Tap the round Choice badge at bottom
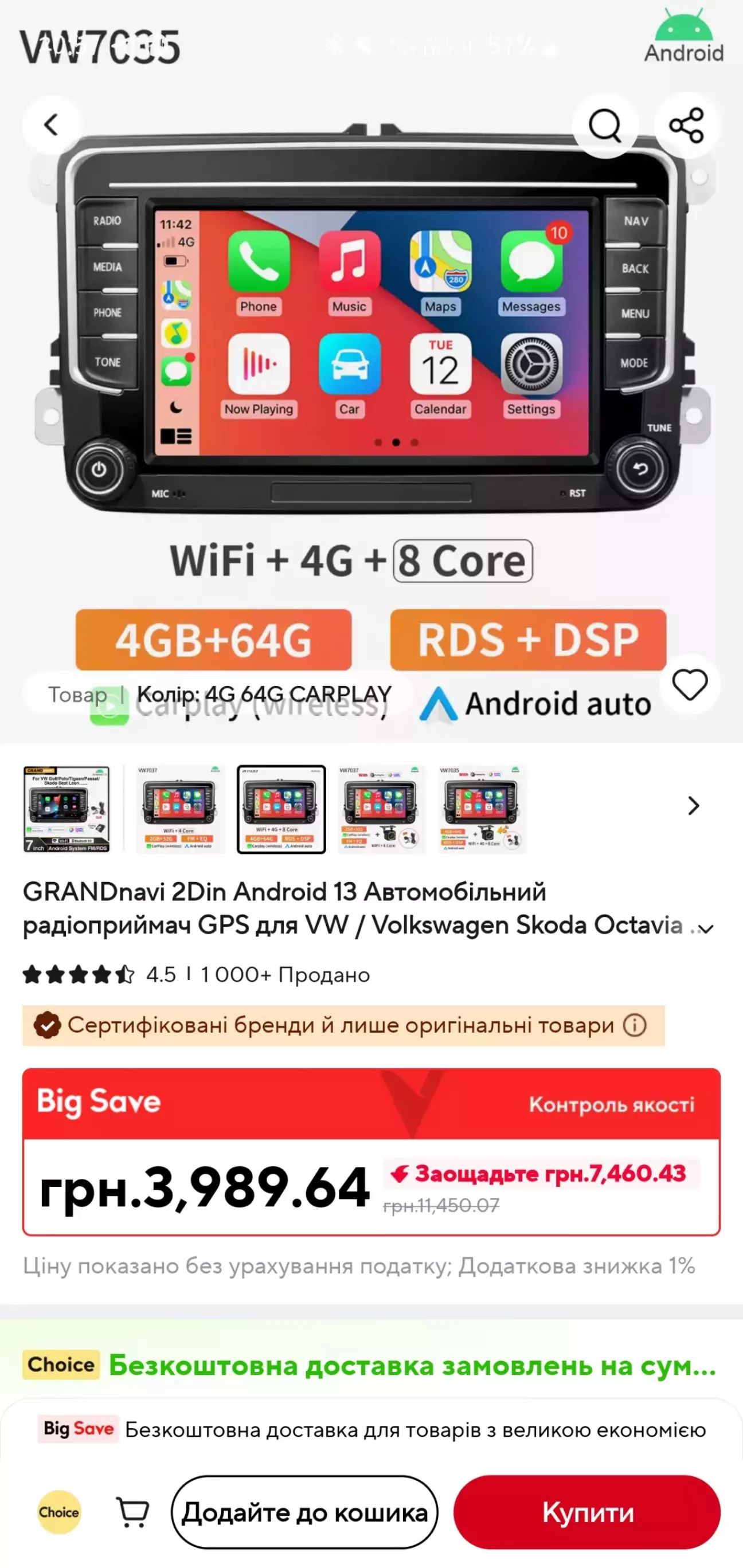This screenshot has width=743, height=1568. pyautogui.click(x=58, y=1512)
